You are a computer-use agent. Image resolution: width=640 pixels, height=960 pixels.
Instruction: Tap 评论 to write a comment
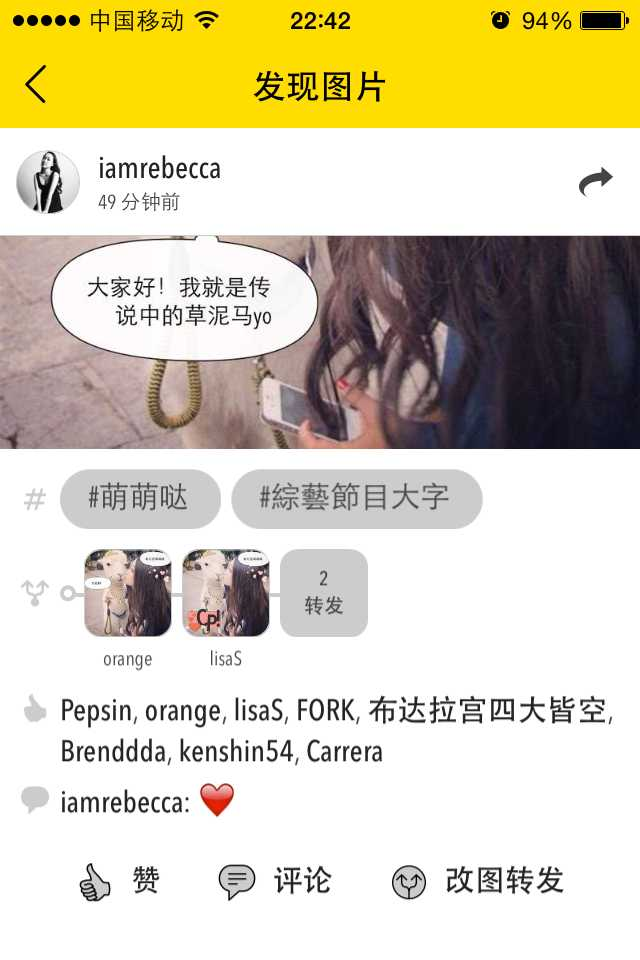coord(276,882)
